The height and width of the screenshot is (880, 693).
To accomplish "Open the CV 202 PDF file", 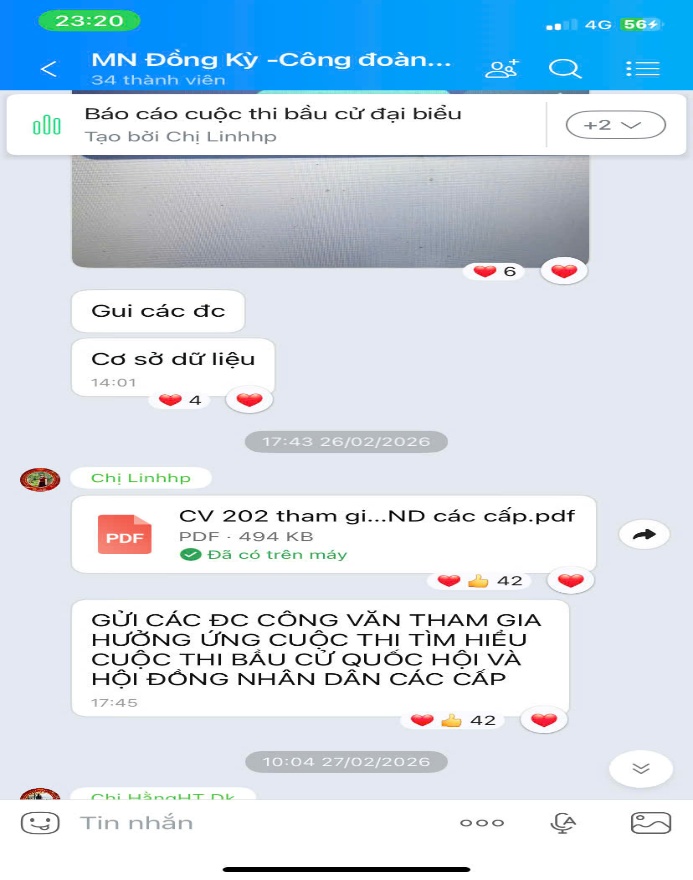I will click(334, 534).
